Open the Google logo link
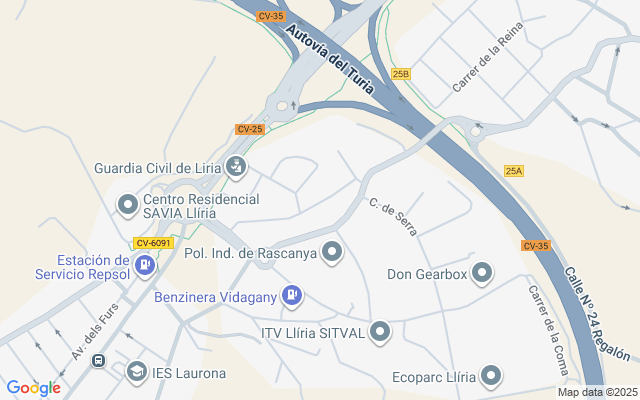The image size is (640, 400). tap(33, 388)
